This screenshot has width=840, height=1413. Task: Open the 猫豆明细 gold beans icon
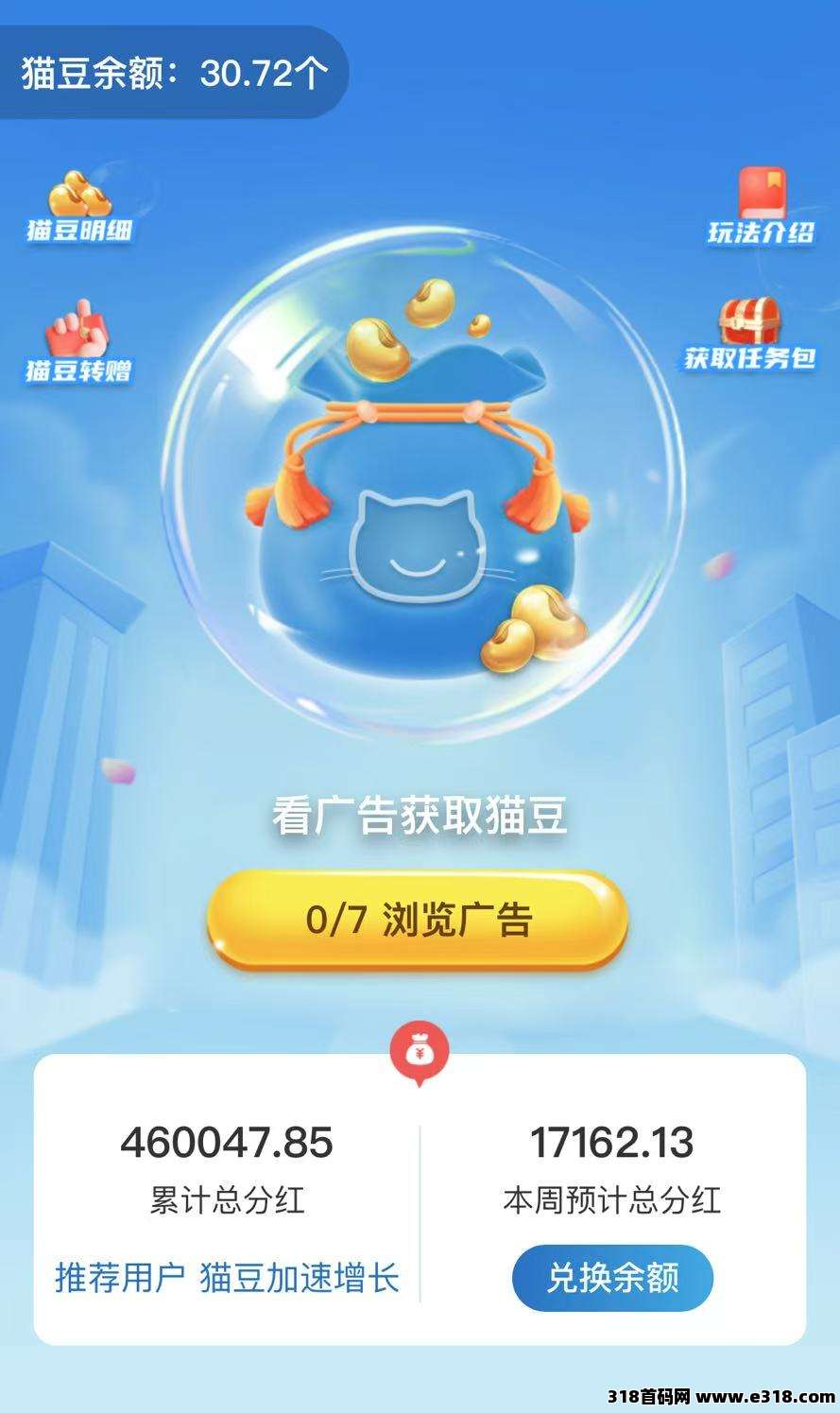tap(80, 203)
